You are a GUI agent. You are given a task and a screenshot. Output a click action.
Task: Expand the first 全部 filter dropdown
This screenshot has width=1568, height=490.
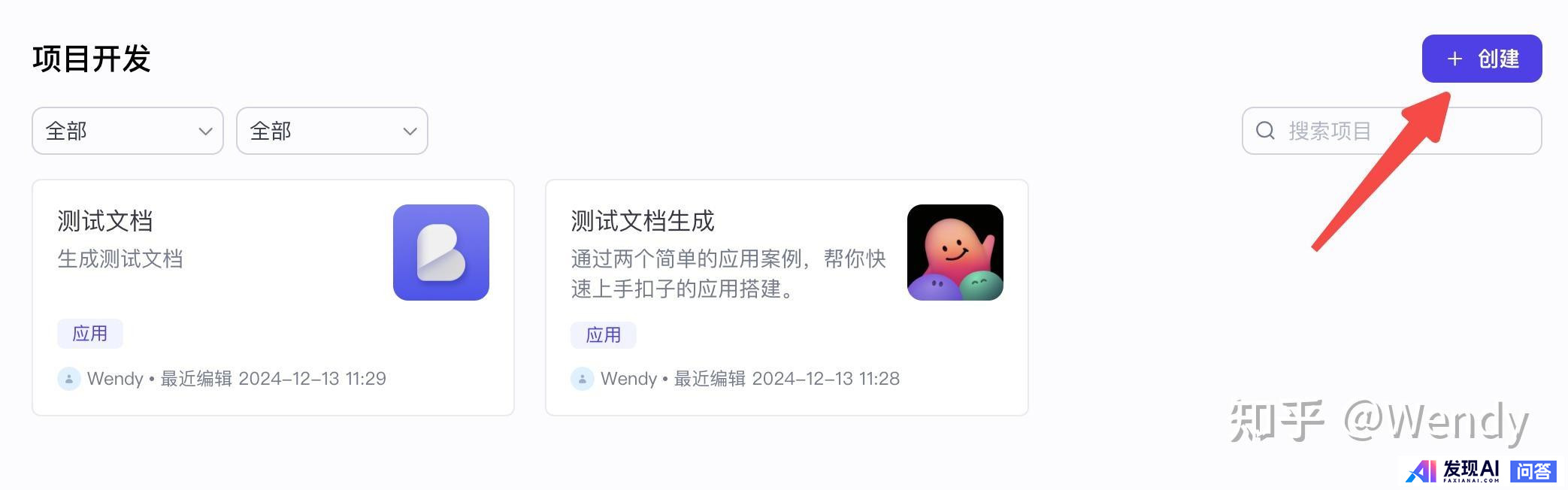click(x=128, y=131)
